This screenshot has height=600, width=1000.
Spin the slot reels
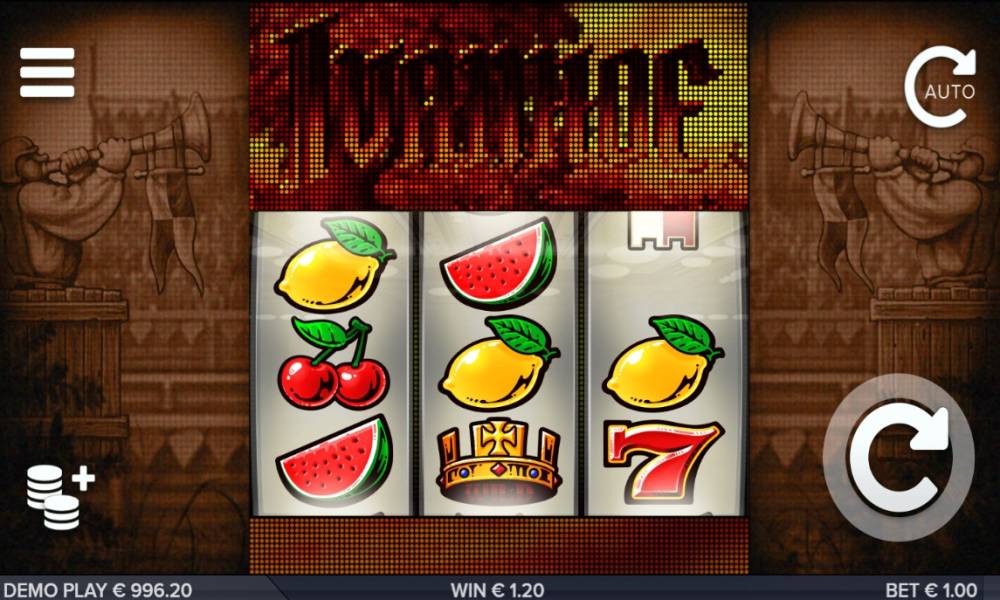898,457
